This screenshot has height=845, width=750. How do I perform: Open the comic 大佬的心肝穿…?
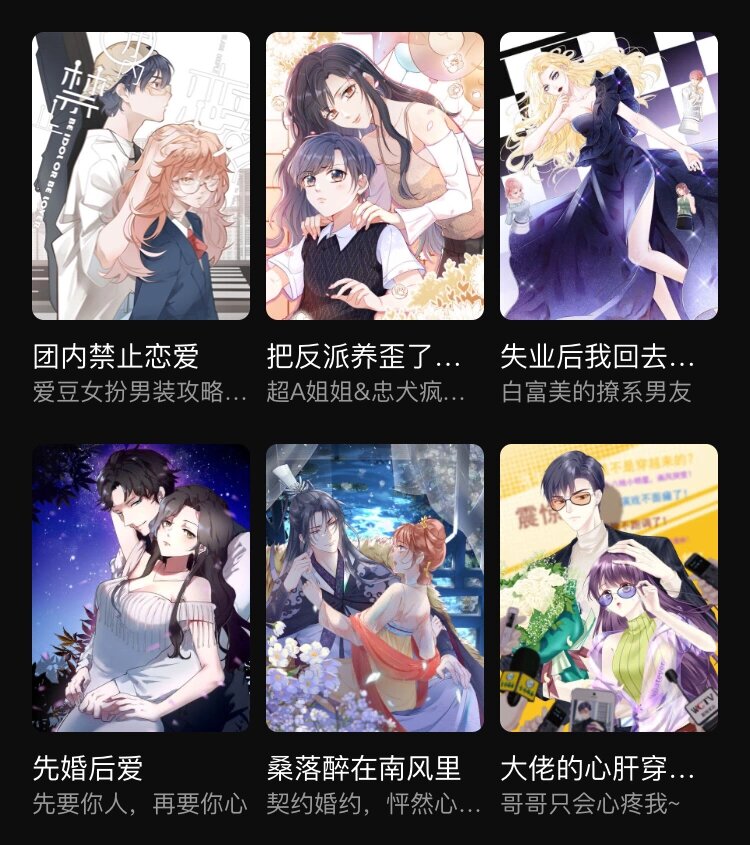pyautogui.click(x=609, y=588)
